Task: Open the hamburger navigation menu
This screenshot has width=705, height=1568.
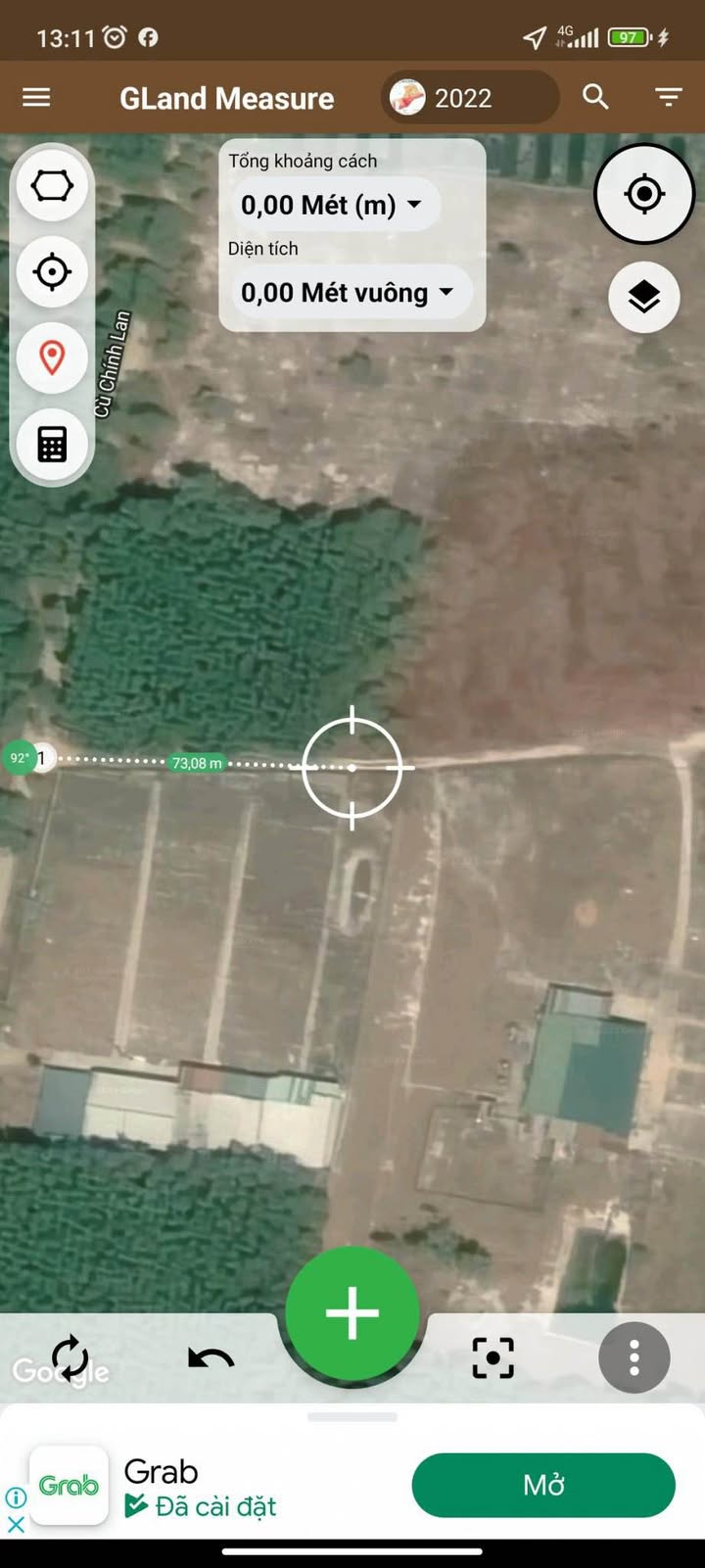Action: tap(36, 98)
